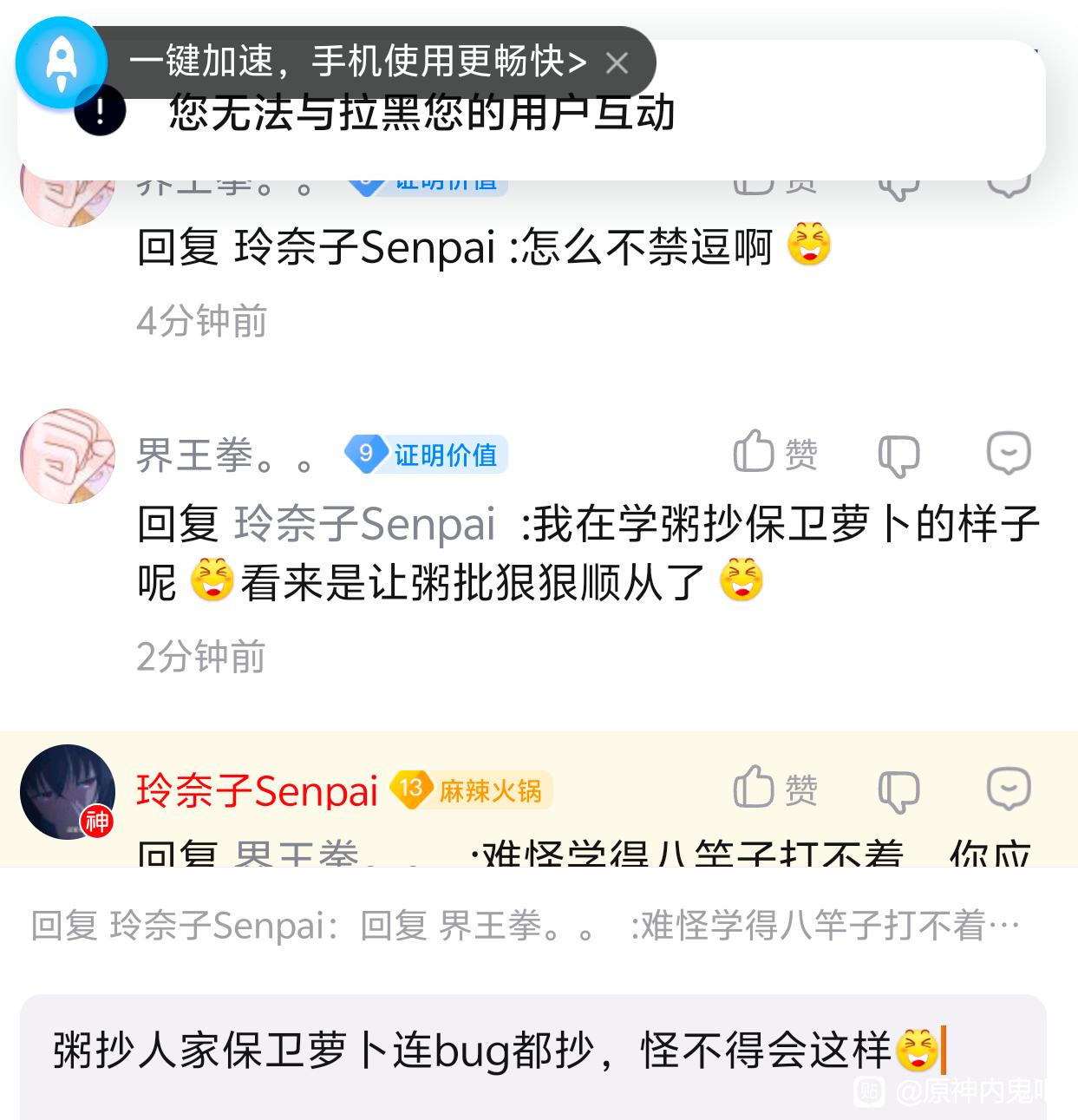Open the 一键加速 phone speed-up prompt

tap(356, 62)
